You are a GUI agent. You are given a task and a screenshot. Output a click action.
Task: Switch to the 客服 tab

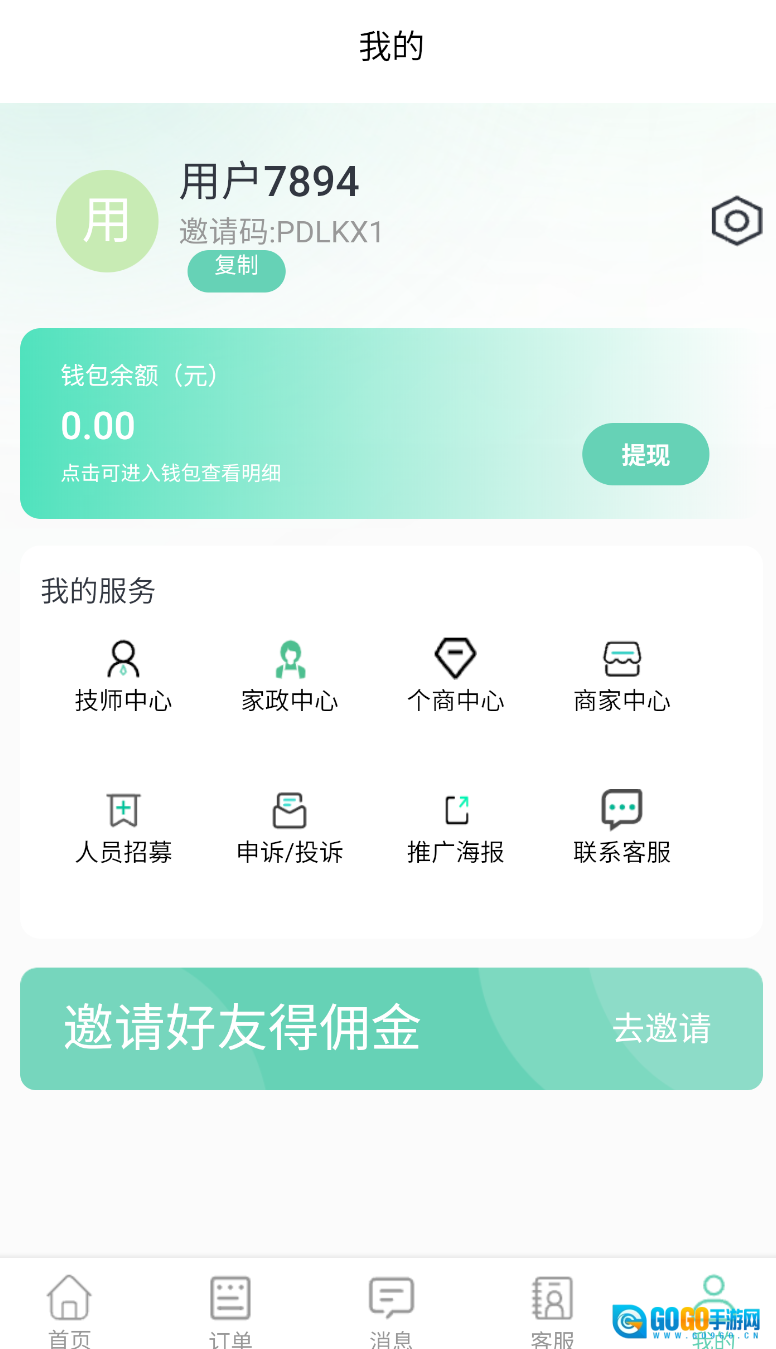pyautogui.click(x=552, y=1308)
